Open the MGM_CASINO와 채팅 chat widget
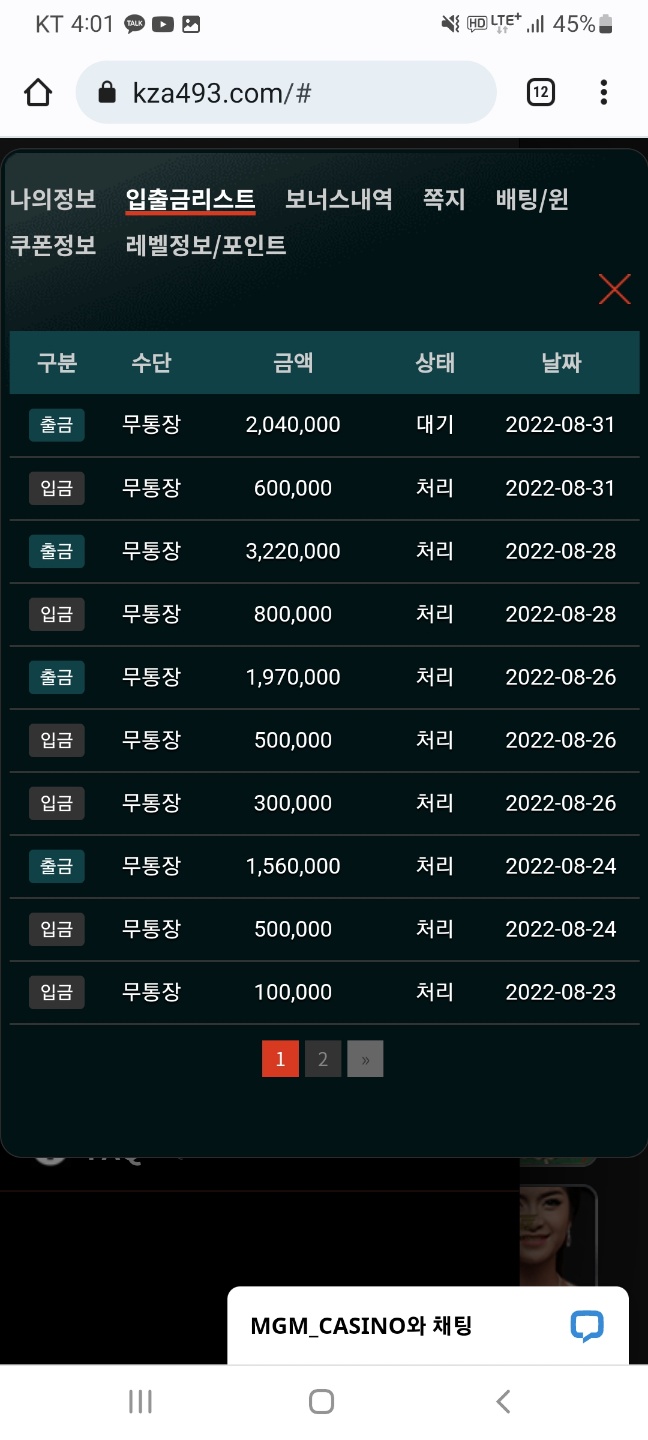 click(x=428, y=1326)
